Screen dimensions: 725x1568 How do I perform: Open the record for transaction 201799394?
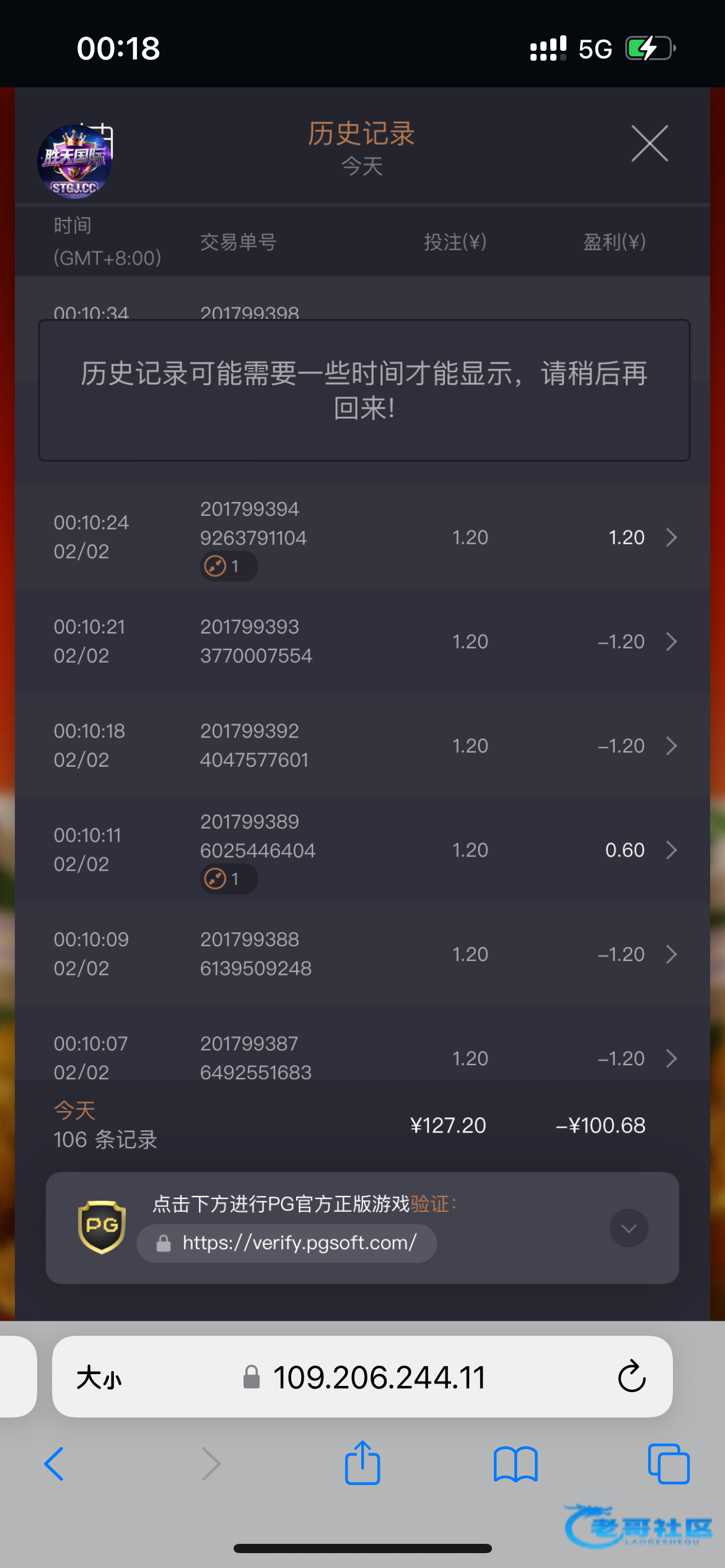click(671, 537)
